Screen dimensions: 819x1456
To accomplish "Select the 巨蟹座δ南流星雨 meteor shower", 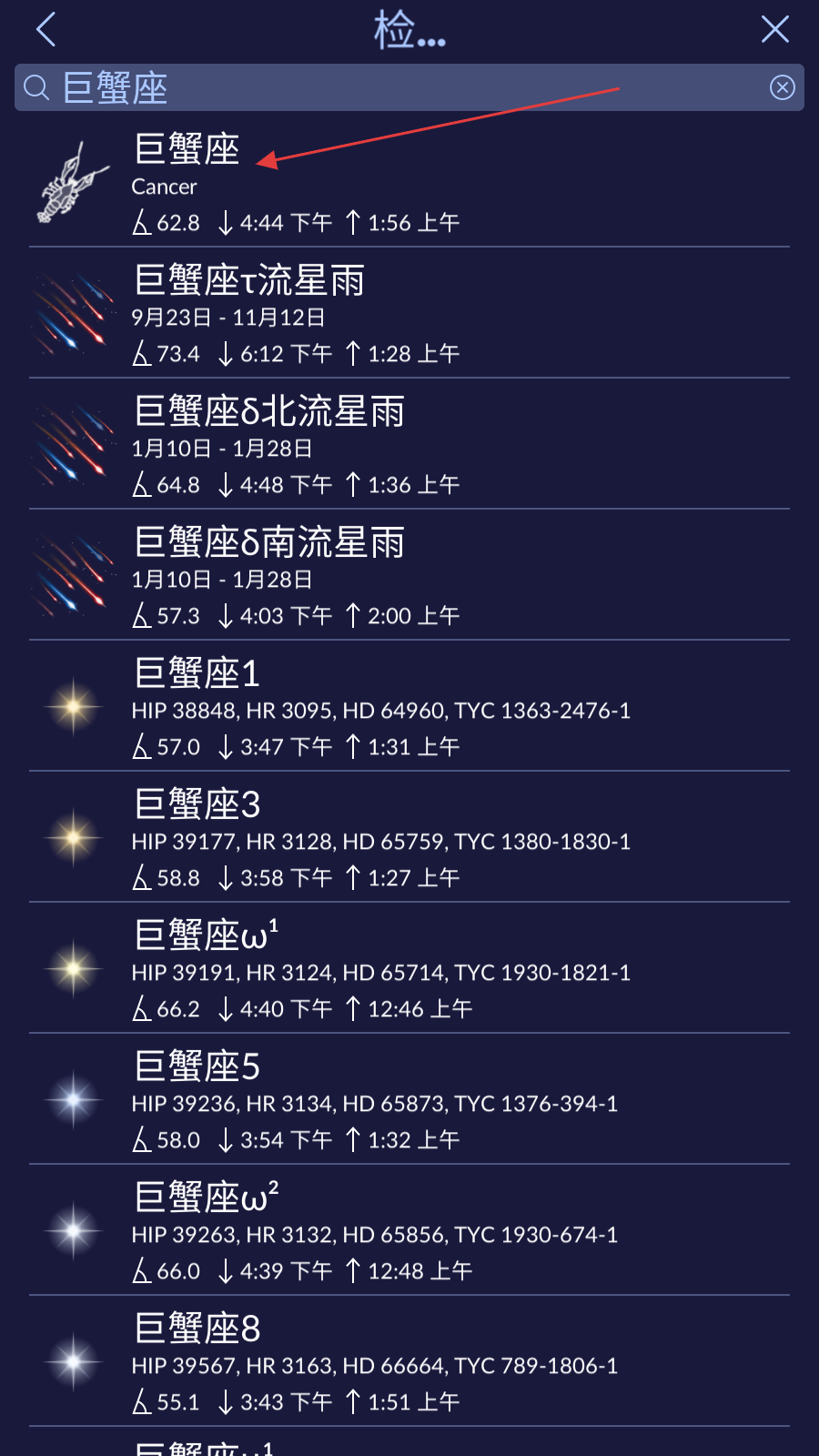I will pos(409,576).
